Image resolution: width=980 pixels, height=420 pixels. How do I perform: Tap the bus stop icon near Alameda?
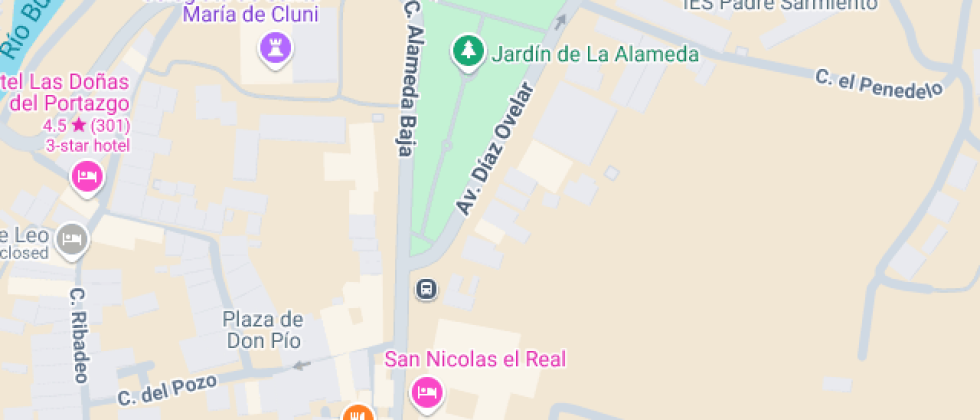pos(426,289)
